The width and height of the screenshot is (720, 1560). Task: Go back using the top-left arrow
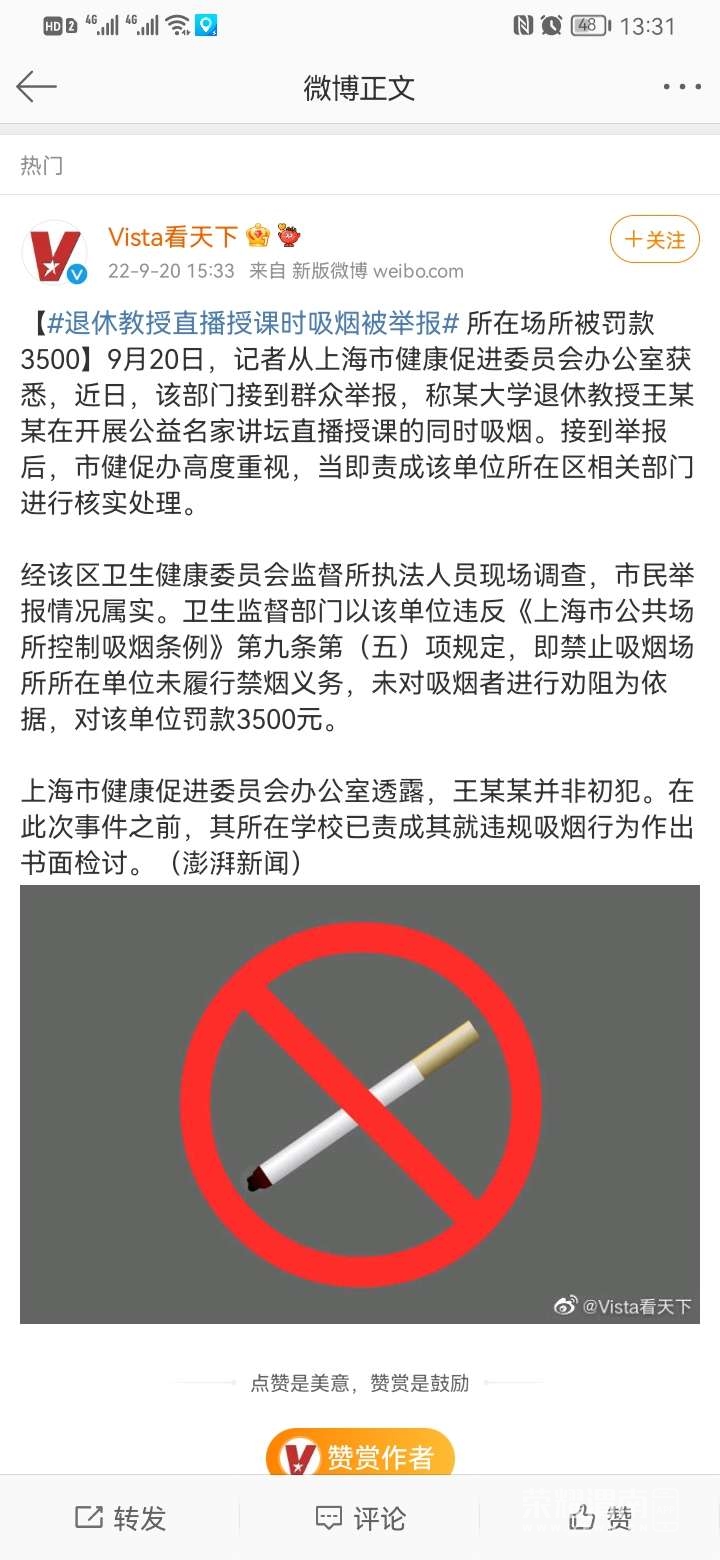click(36, 87)
